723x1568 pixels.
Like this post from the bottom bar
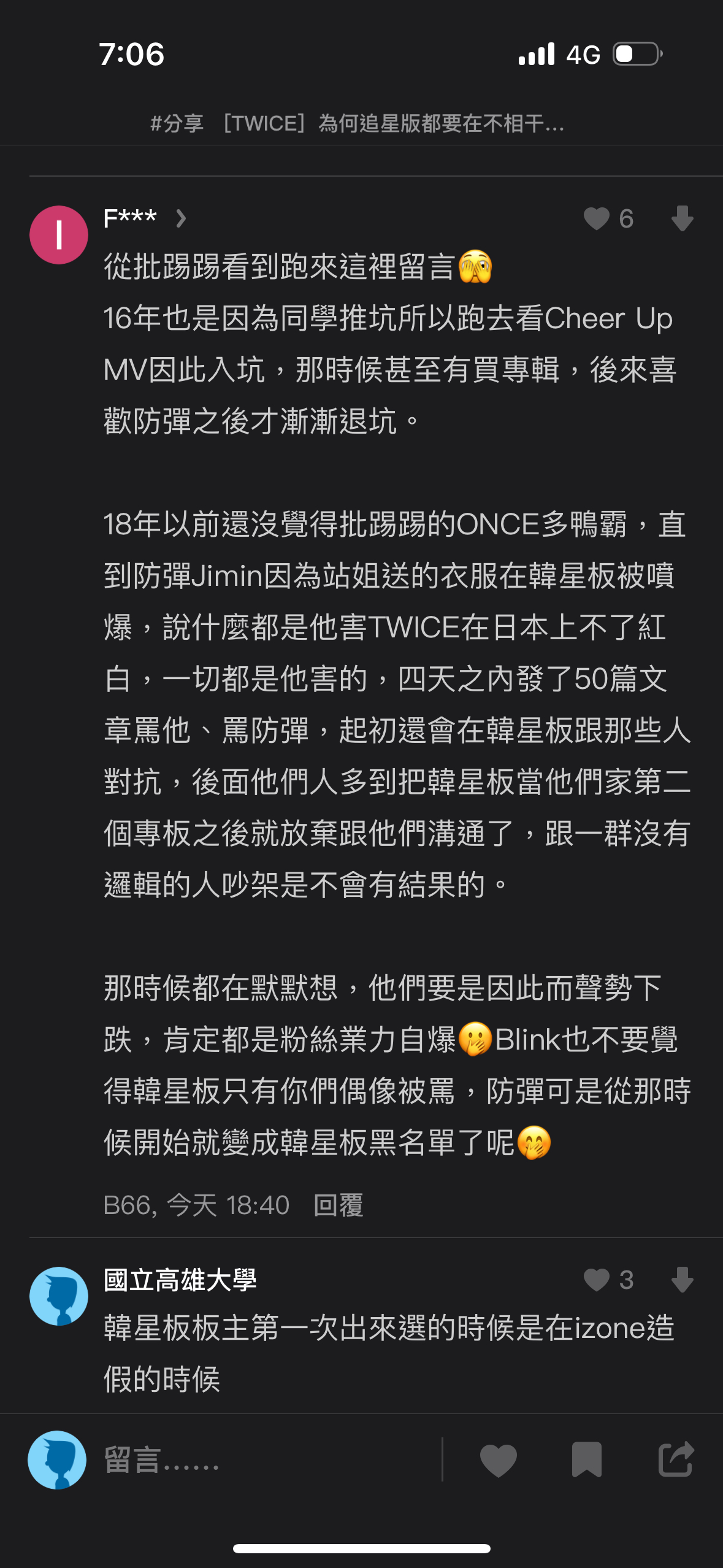498,1459
